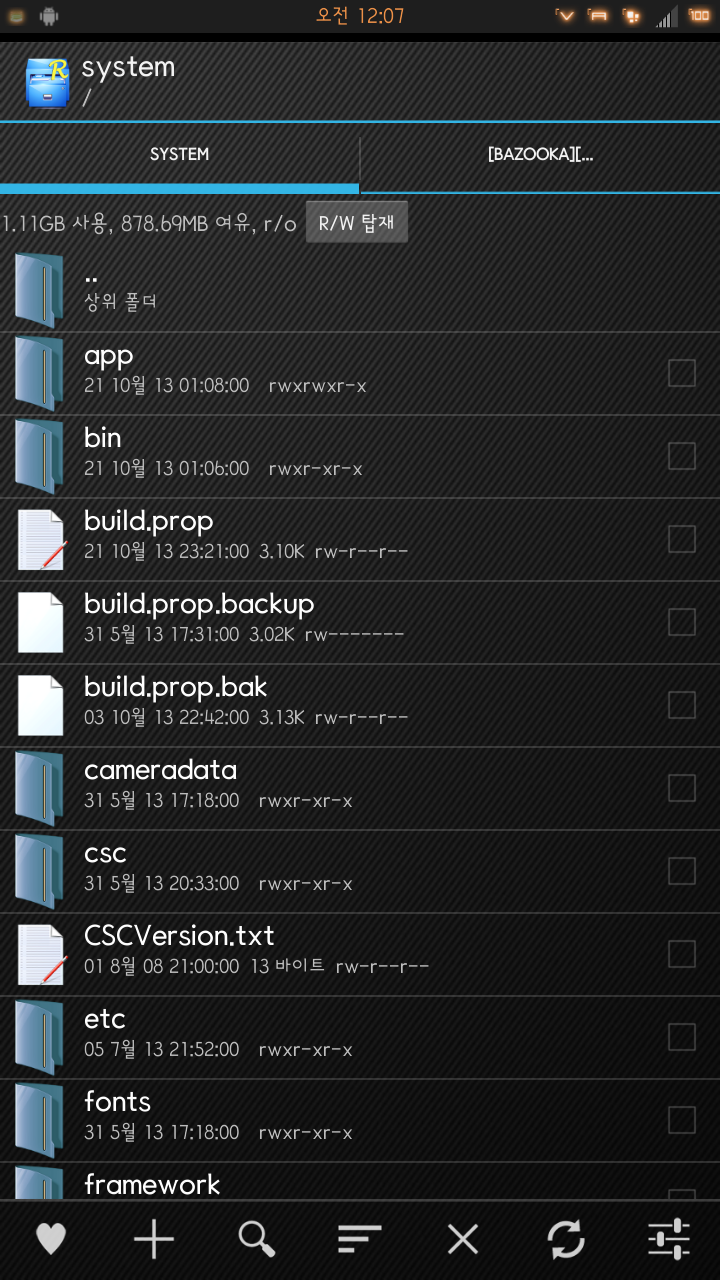Viewport: 720px width, 1280px height.
Task: Close the current tab with X icon
Action: click(x=463, y=1240)
